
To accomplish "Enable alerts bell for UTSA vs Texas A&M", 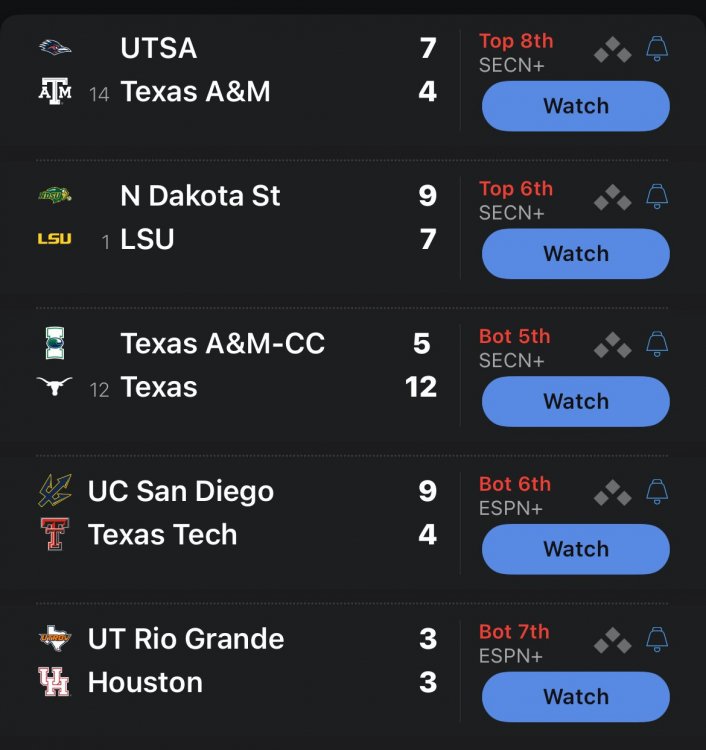I will pos(657,48).
